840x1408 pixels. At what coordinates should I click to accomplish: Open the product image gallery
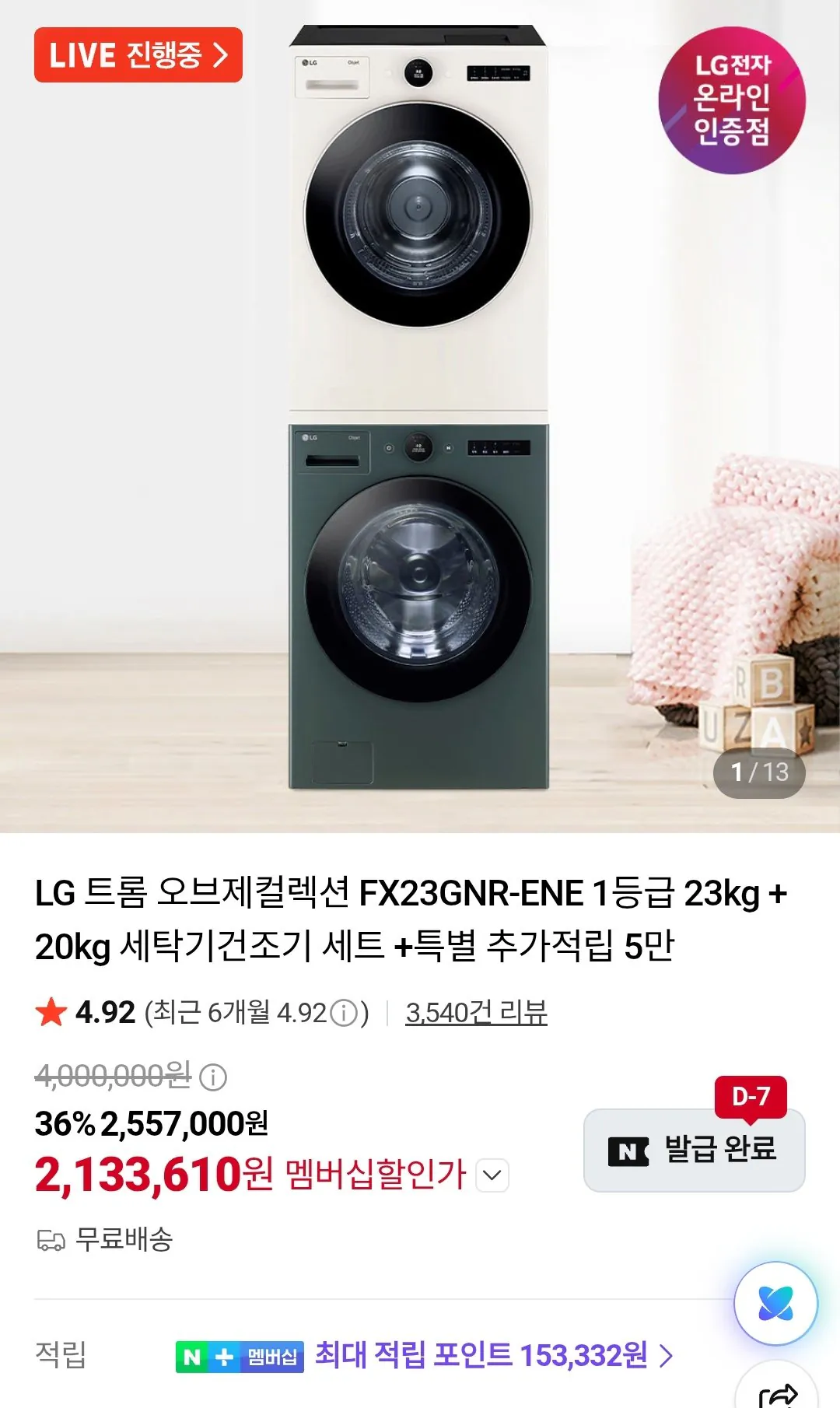coord(420,416)
